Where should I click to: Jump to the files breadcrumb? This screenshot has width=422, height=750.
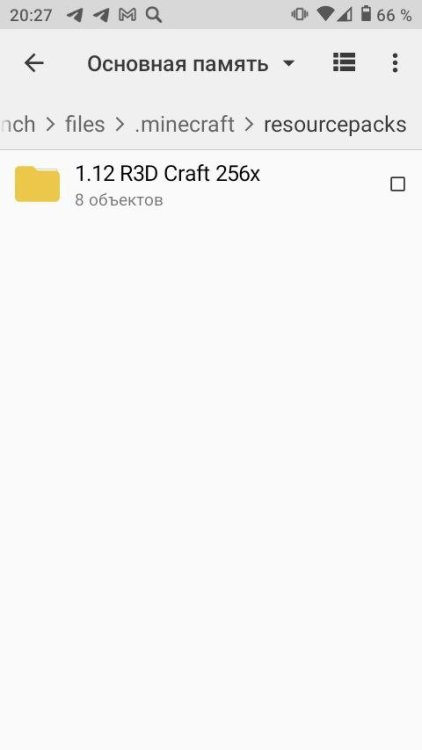(85, 124)
